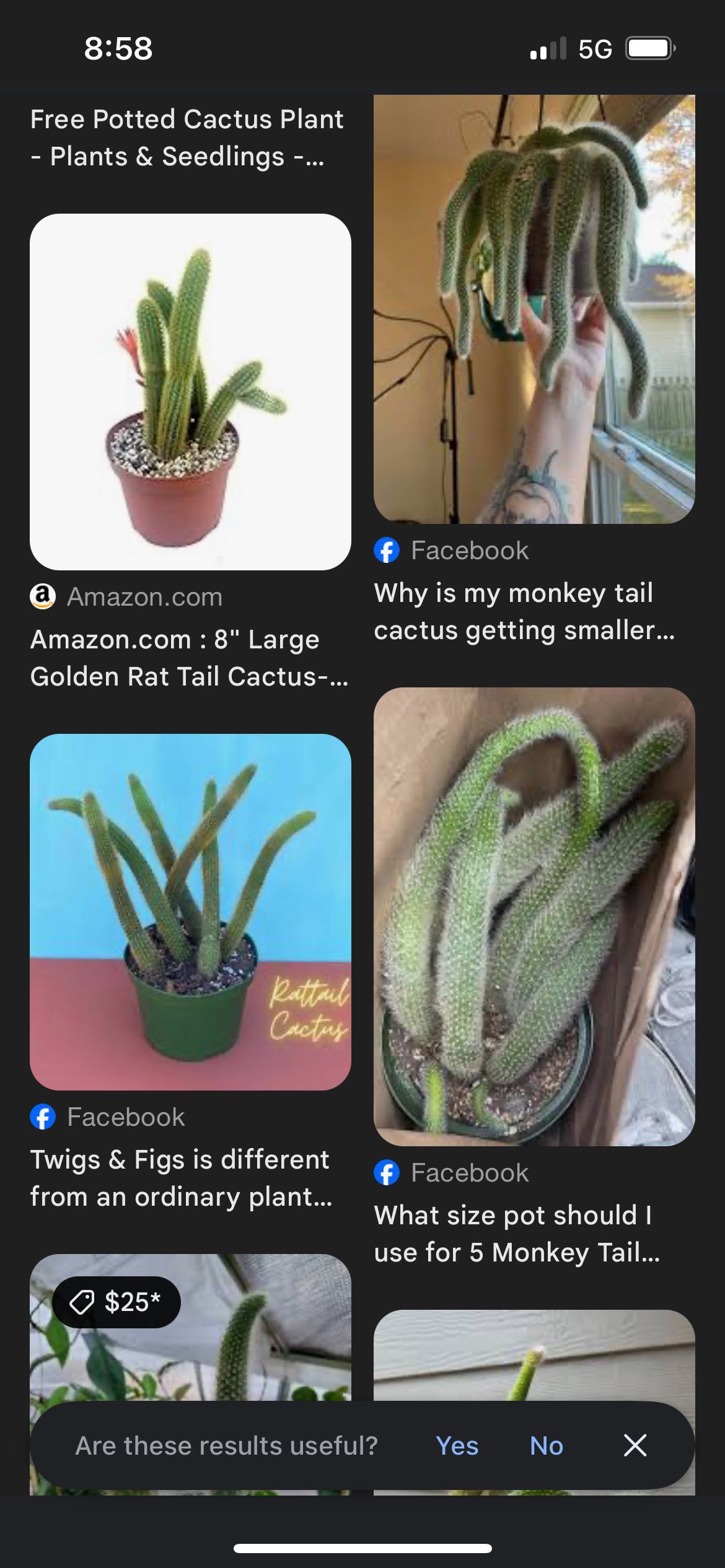Open the hanging monkey tail cactus photo
The height and width of the screenshot is (1568, 725).
pyautogui.click(x=534, y=308)
